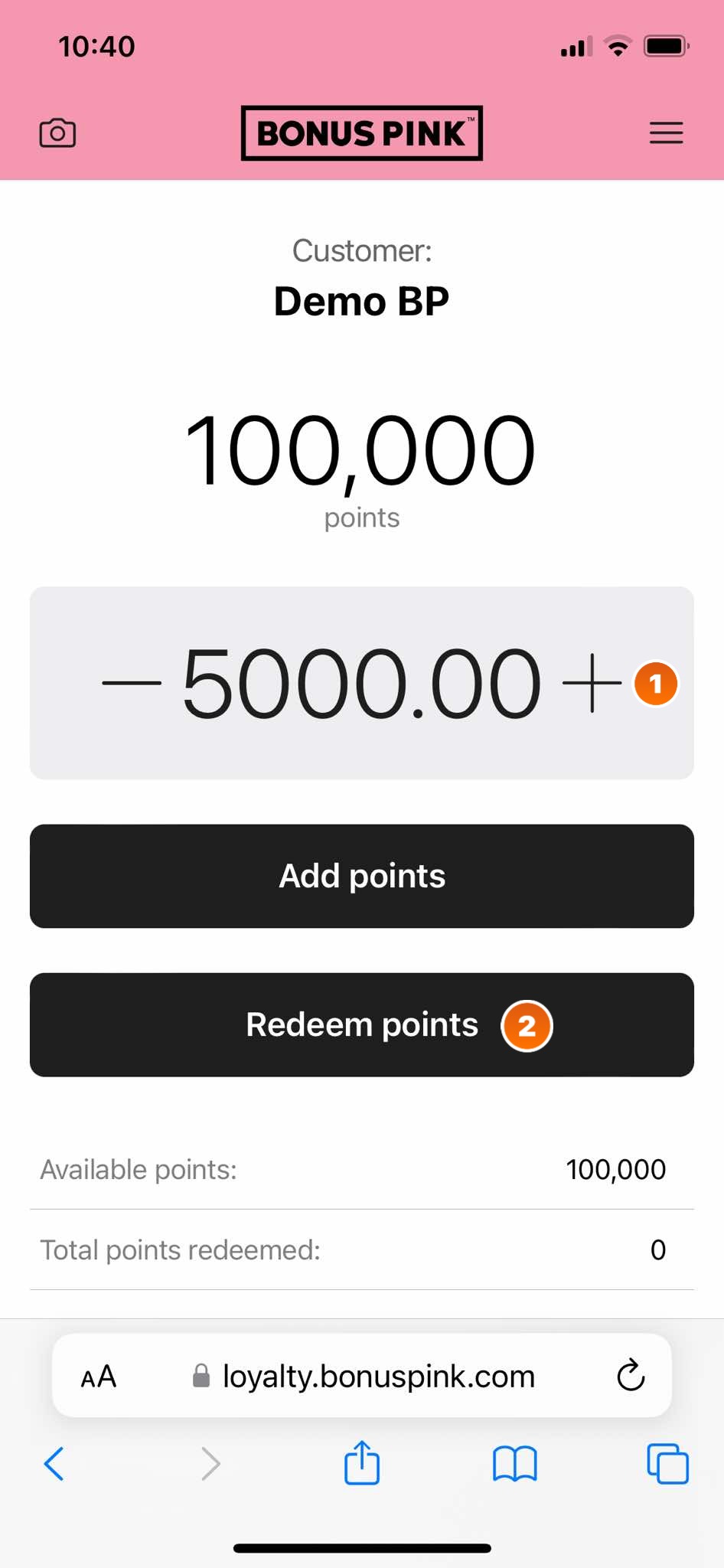Open Safari text size AA menu
The width and height of the screenshot is (724, 1568).
point(99,1377)
